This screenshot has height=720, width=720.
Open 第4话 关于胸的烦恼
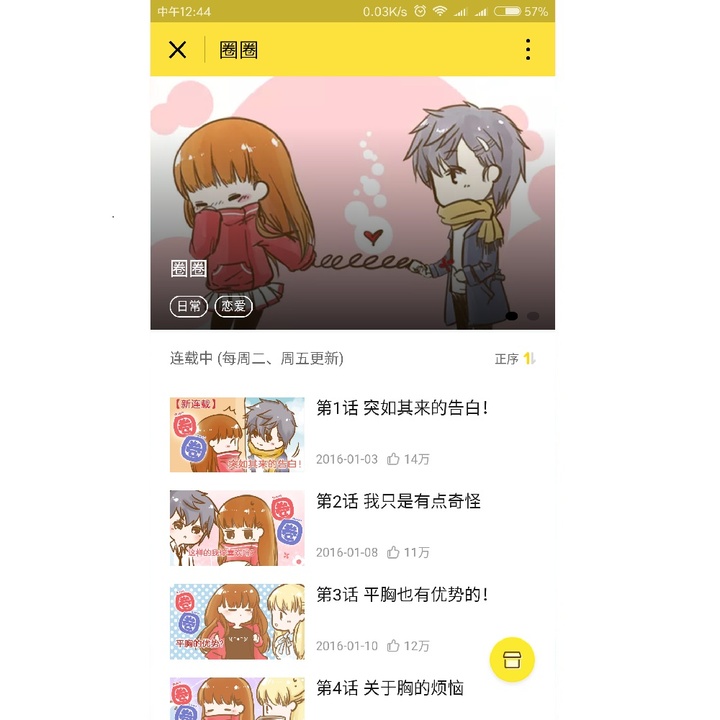tap(389, 688)
